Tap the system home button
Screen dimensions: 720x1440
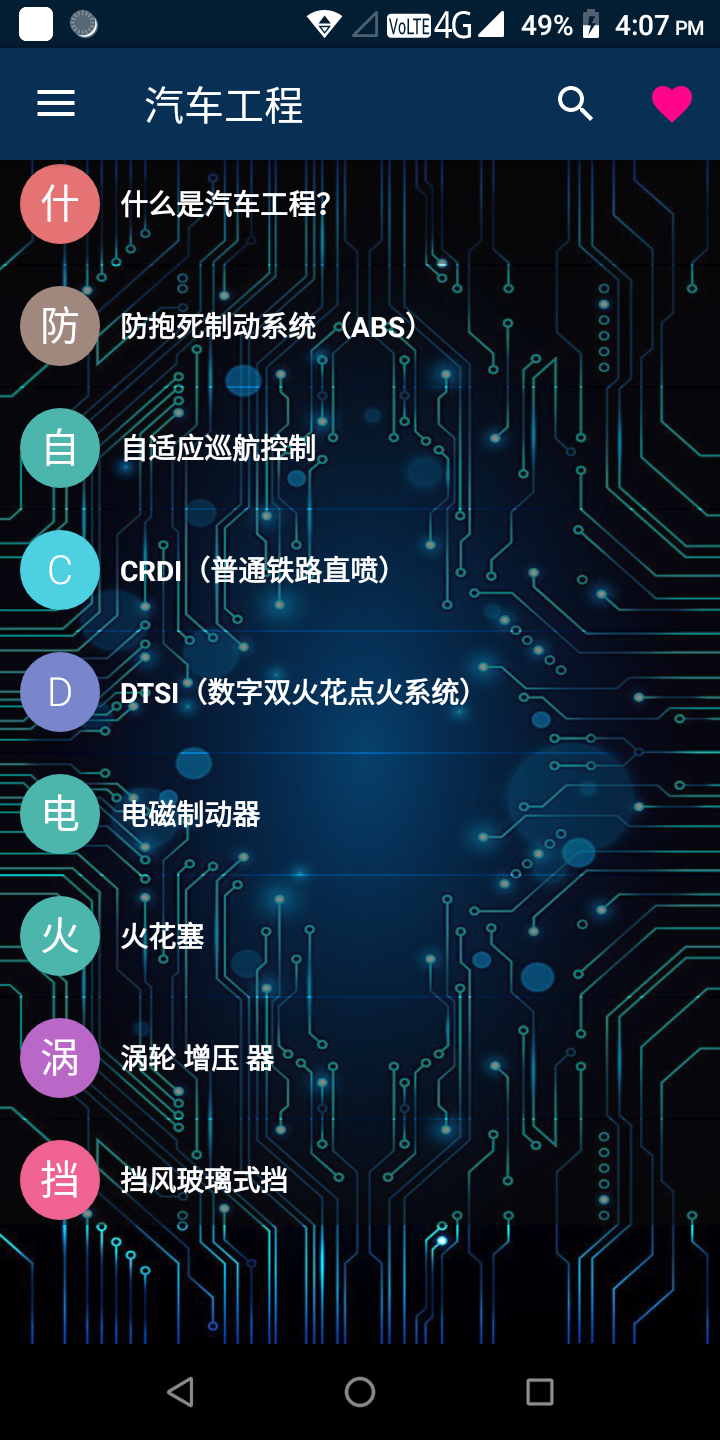point(360,1392)
